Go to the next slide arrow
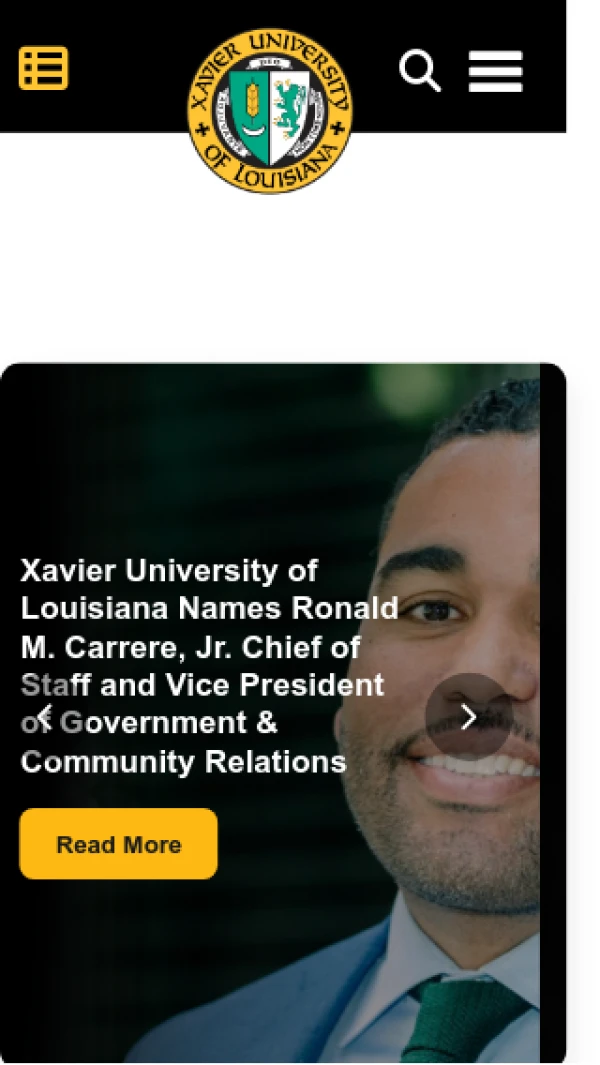The image size is (600, 1065). [x=469, y=717]
